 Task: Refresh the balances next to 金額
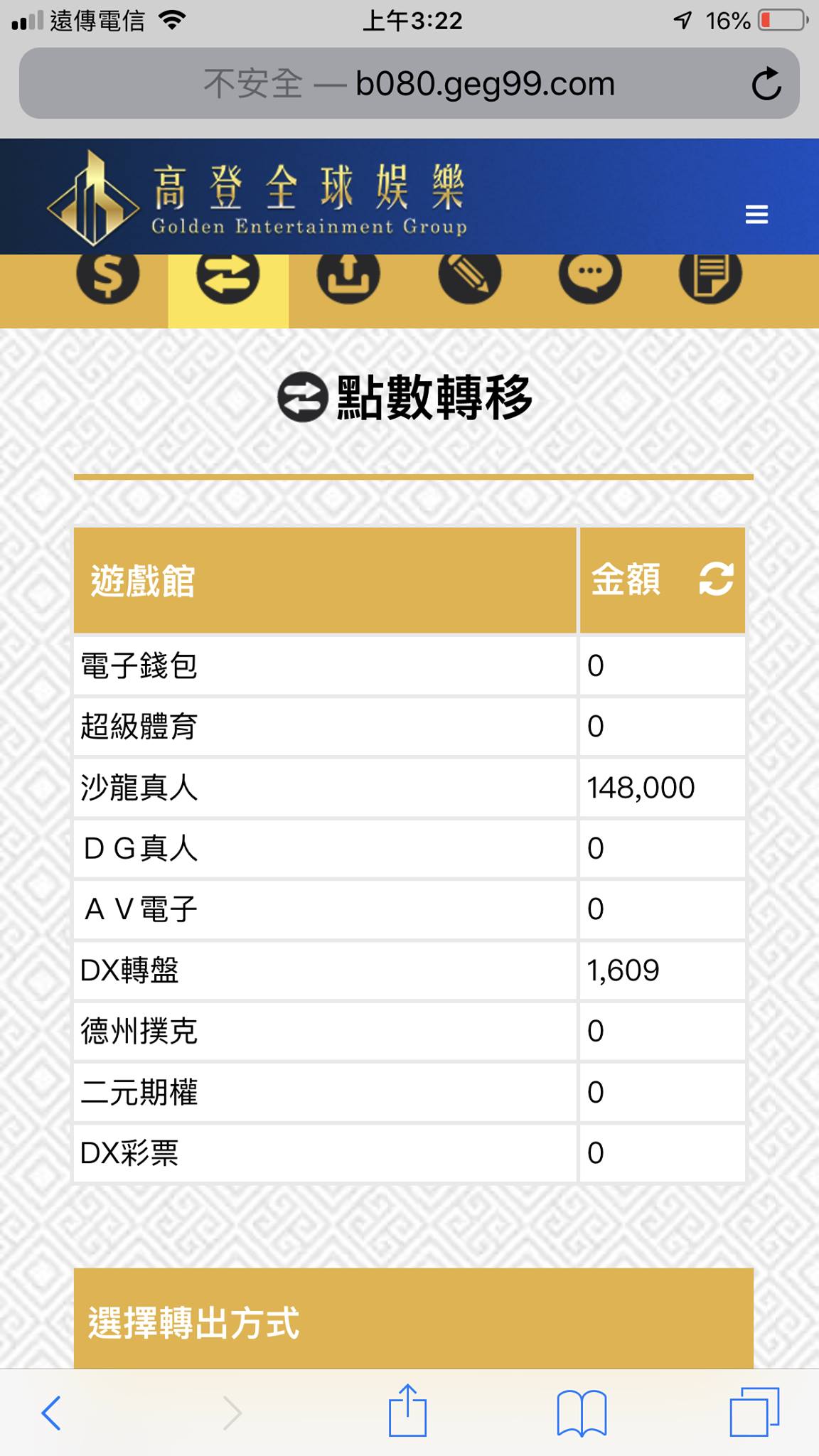[x=716, y=579]
